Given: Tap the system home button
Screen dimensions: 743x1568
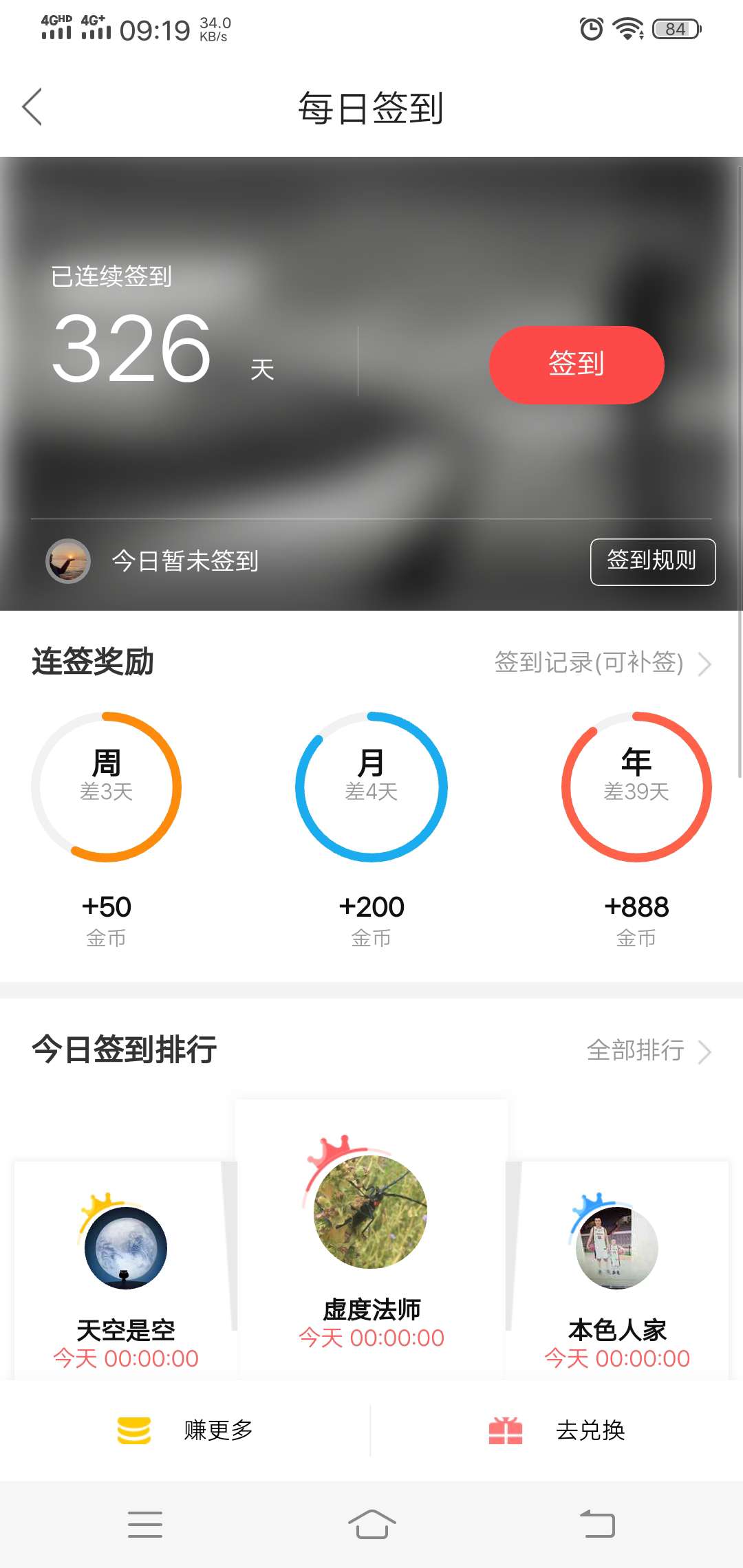Looking at the screenshot, I should pos(371,1525).
